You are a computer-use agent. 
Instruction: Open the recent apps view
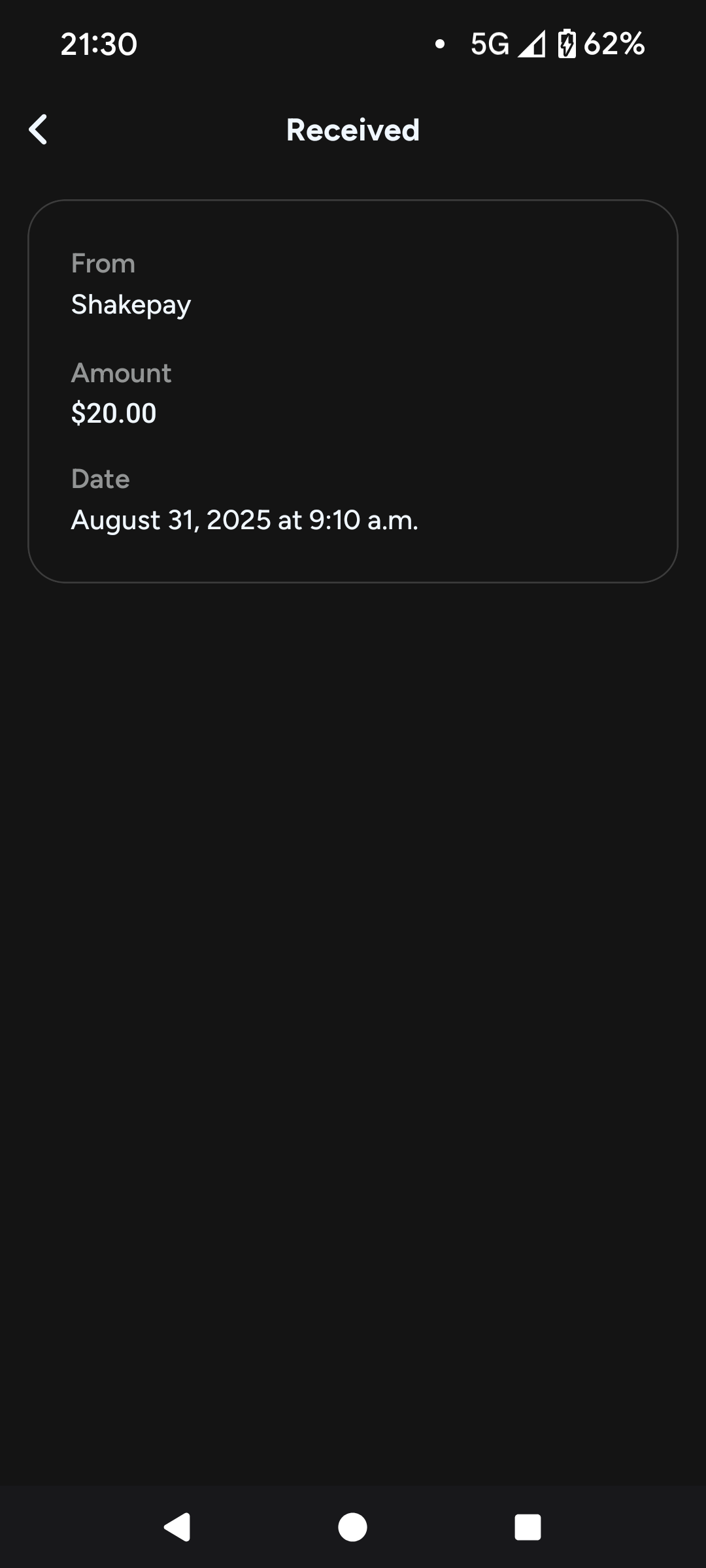528,1527
